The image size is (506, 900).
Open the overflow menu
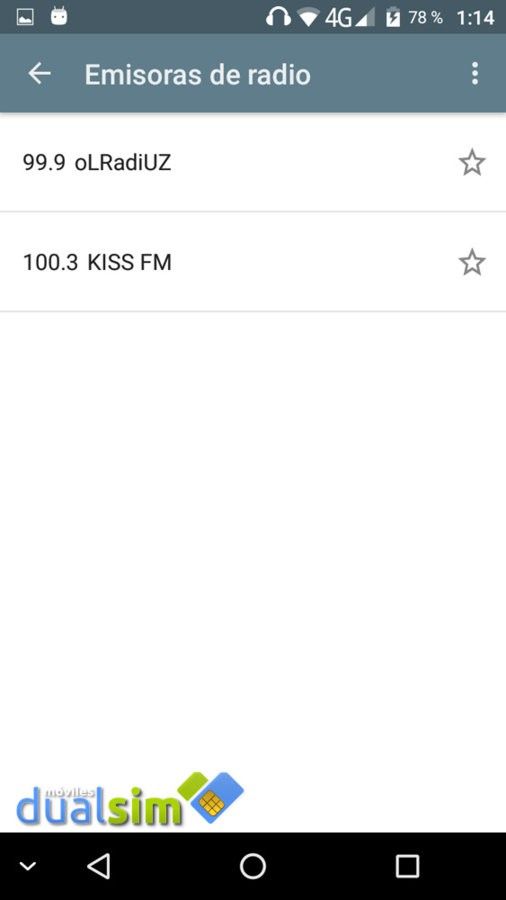[x=474, y=73]
